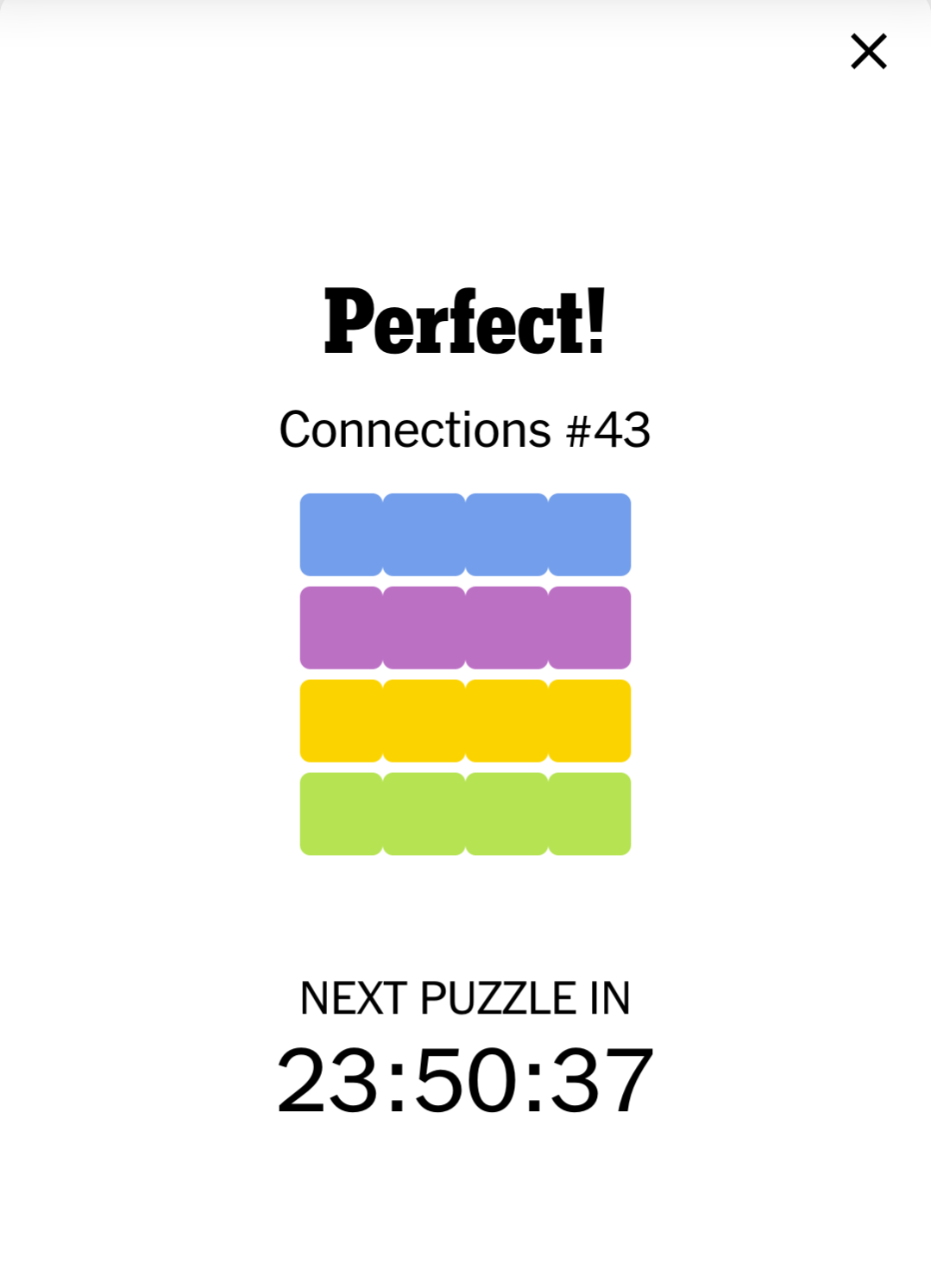This screenshot has width=931, height=1288.
Task: Close the Perfect results dialog
Action: [868, 52]
